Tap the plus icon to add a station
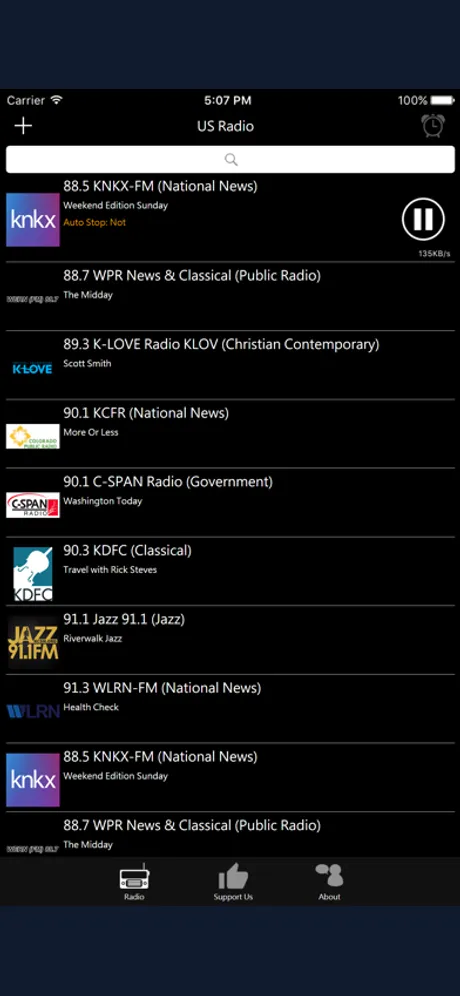The width and height of the screenshot is (460, 996). [23, 126]
